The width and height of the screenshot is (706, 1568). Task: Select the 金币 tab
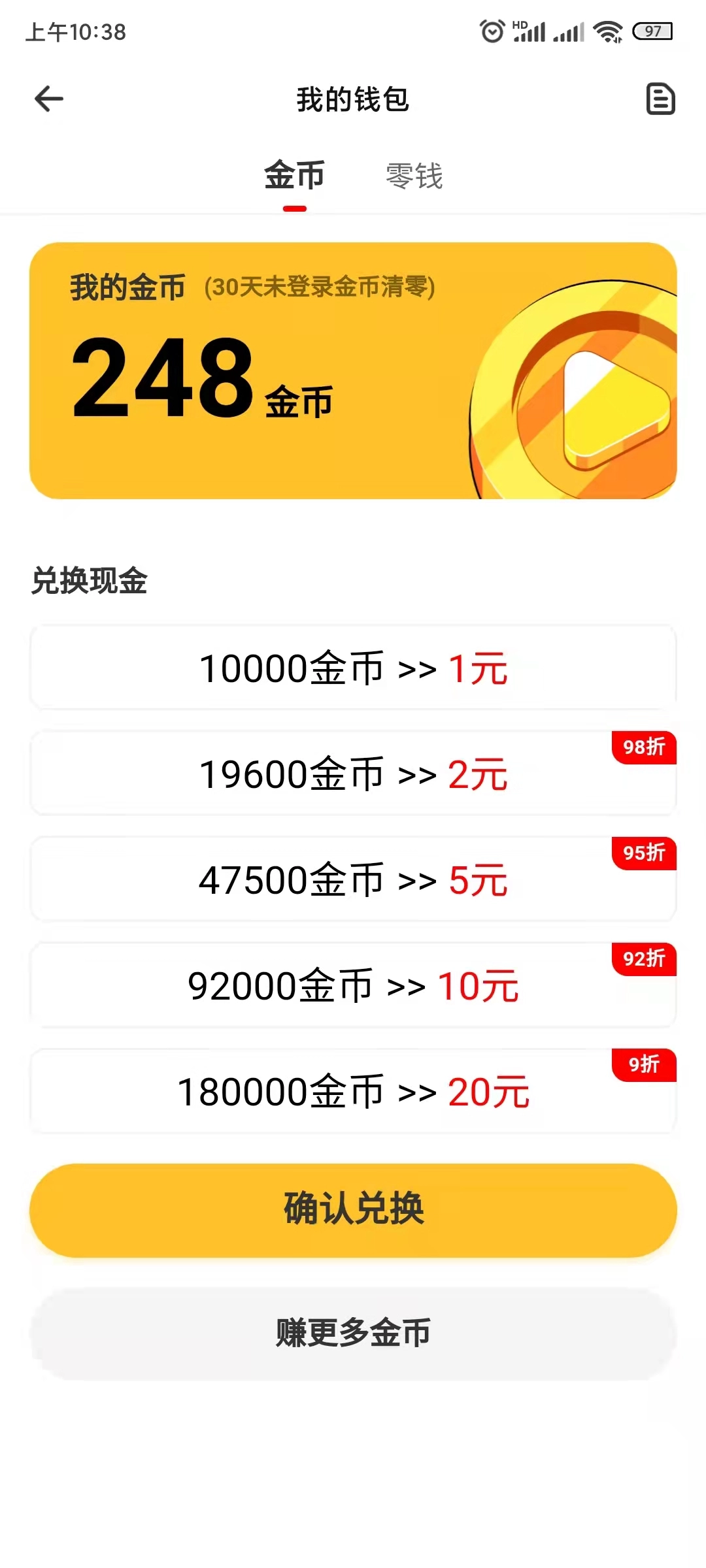(x=294, y=176)
